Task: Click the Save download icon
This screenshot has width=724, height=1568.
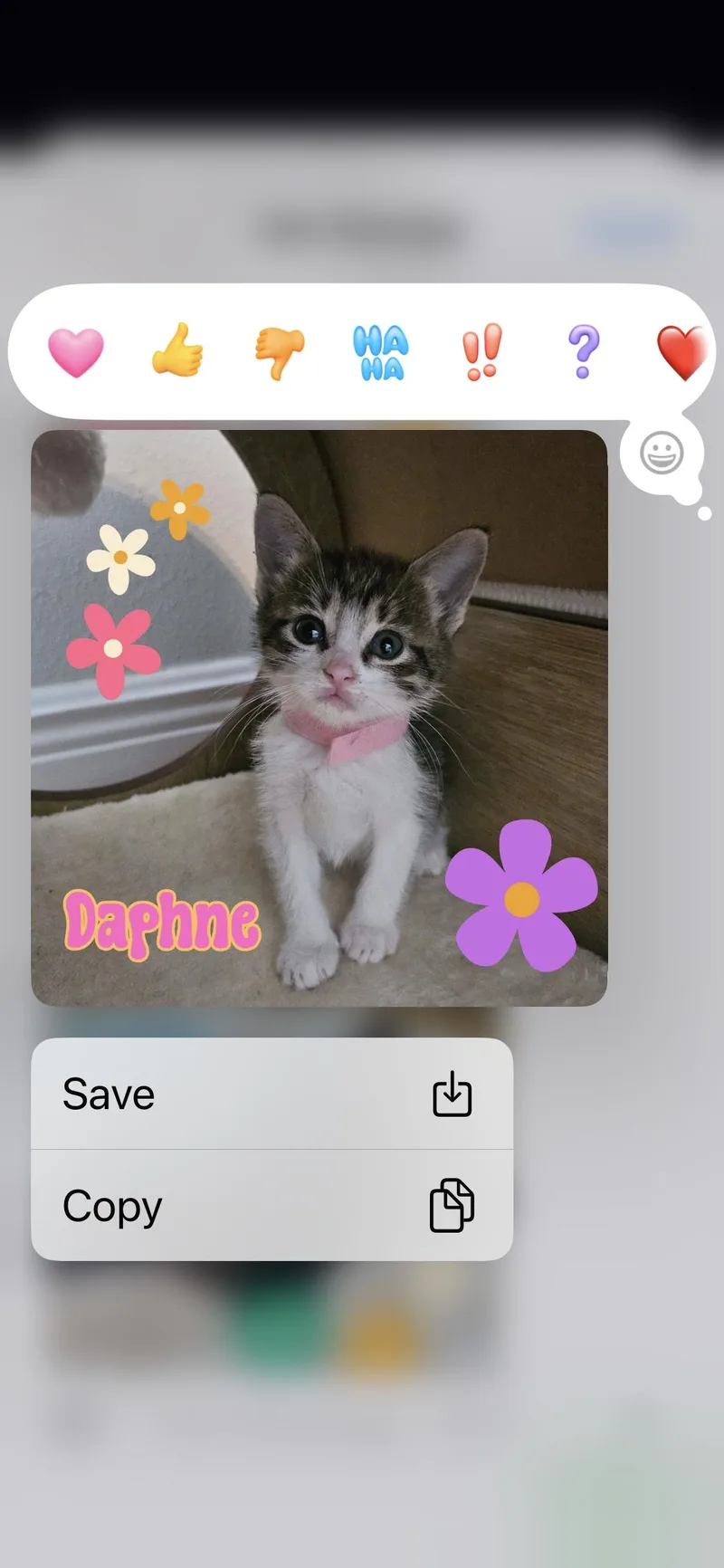Action: 451,1094
